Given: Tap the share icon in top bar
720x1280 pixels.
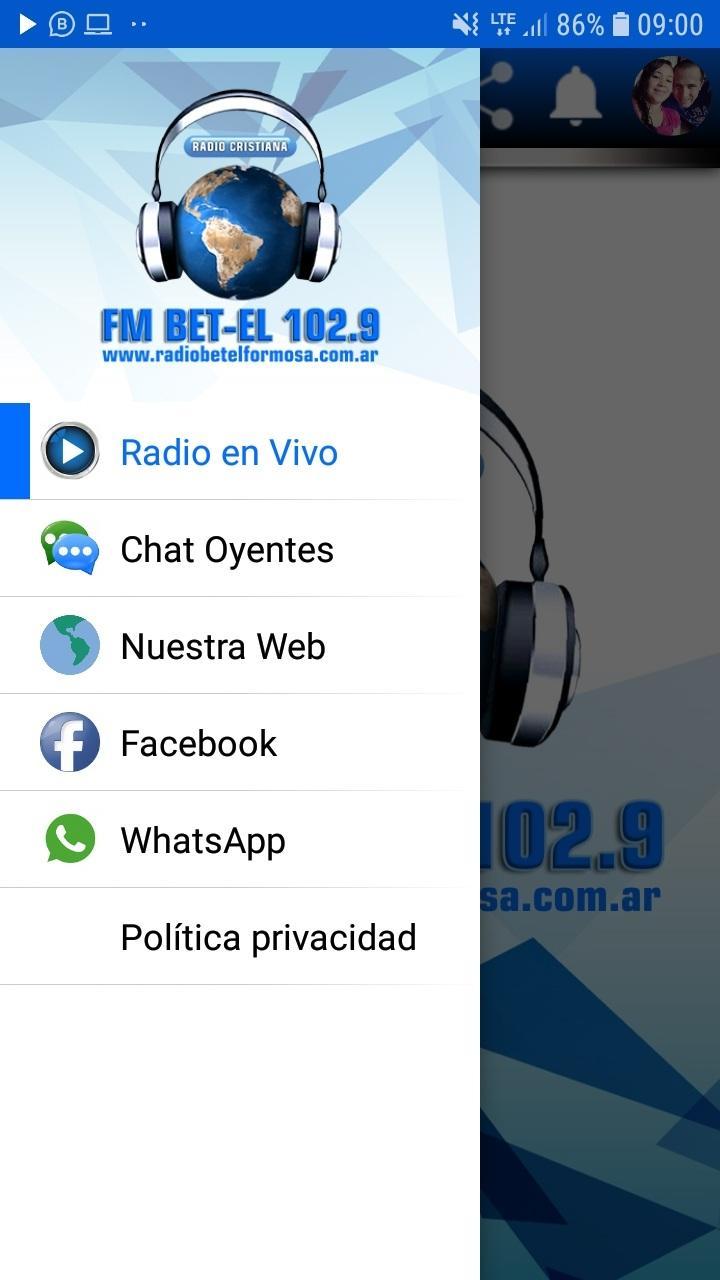Looking at the screenshot, I should click(497, 97).
